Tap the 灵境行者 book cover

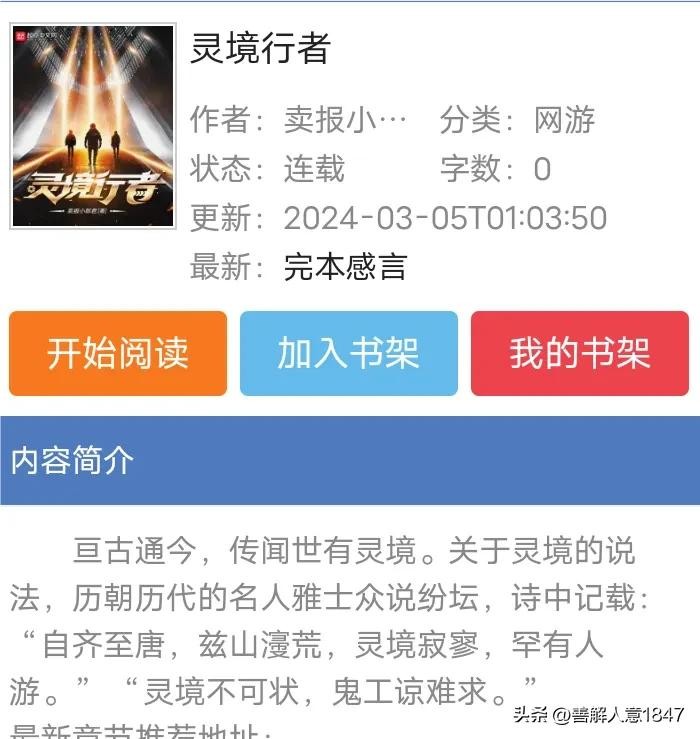click(x=93, y=127)
